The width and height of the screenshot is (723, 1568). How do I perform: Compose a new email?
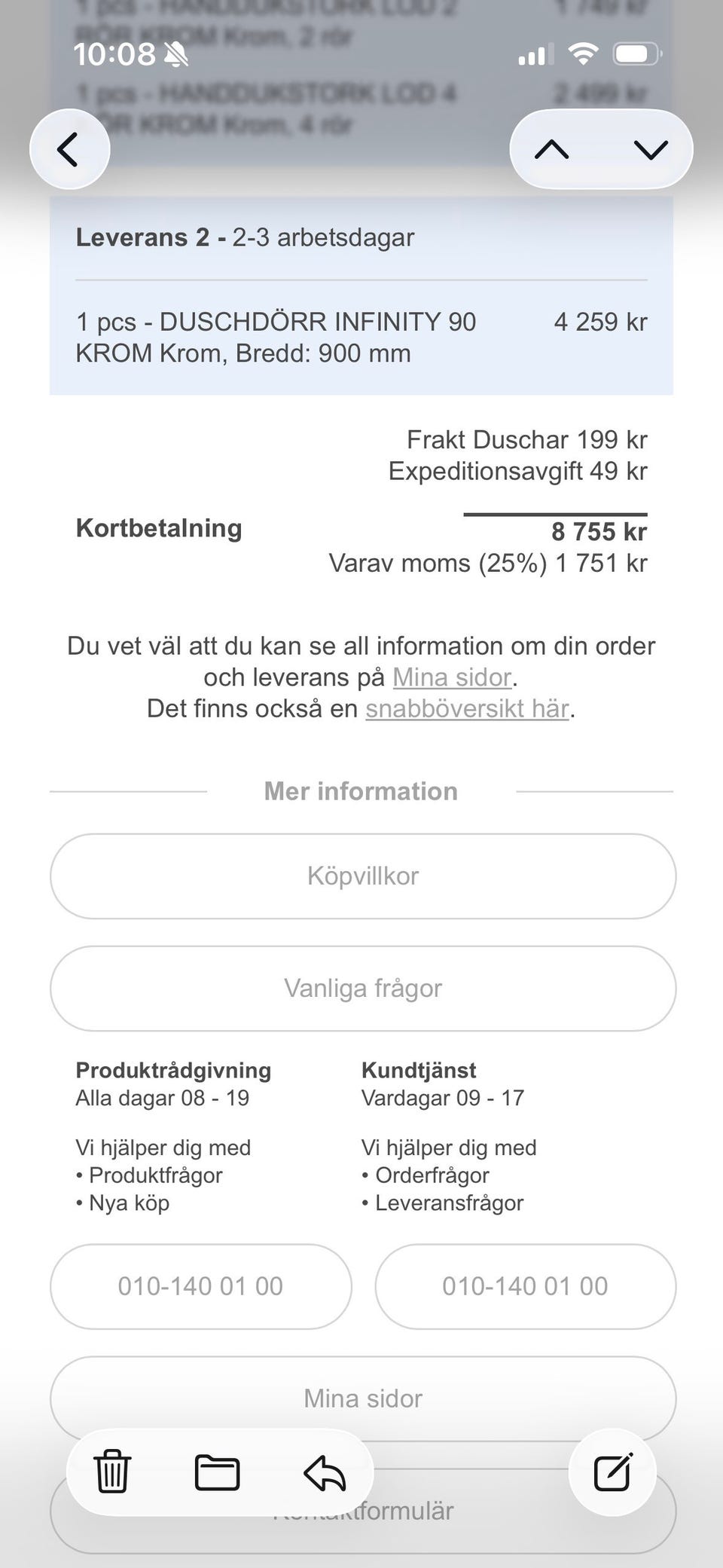coord(612,1472)
